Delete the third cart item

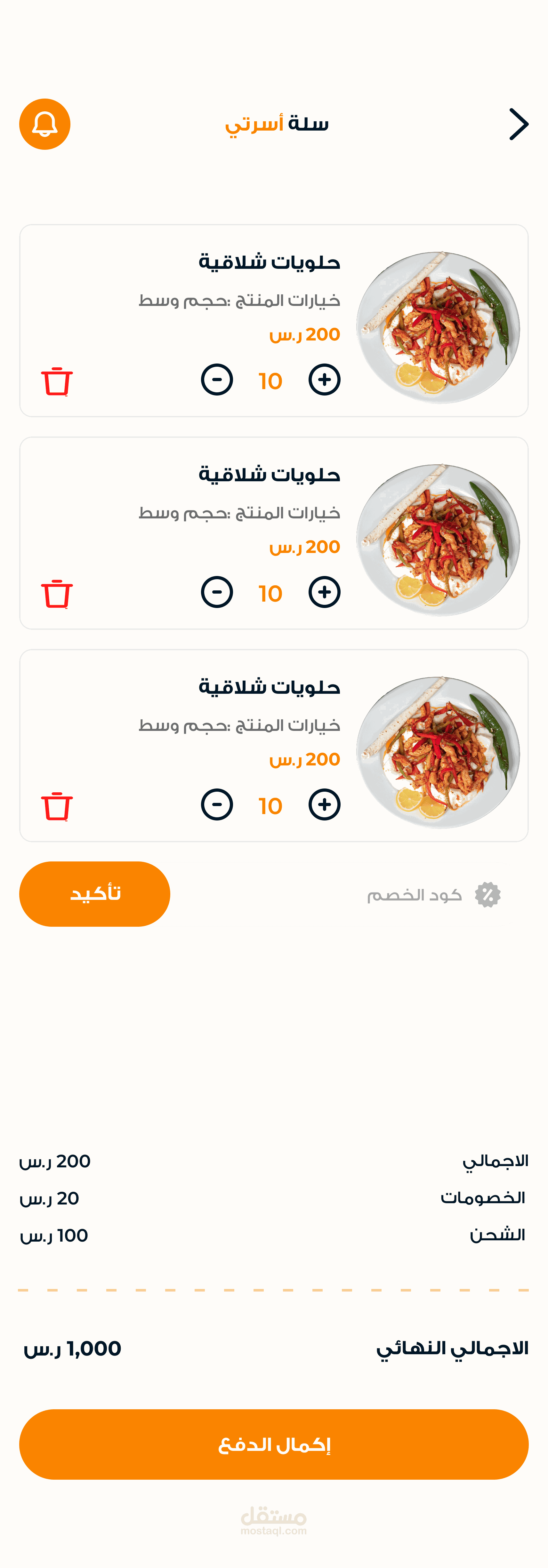pyautogui.click(x=57, y=806)
